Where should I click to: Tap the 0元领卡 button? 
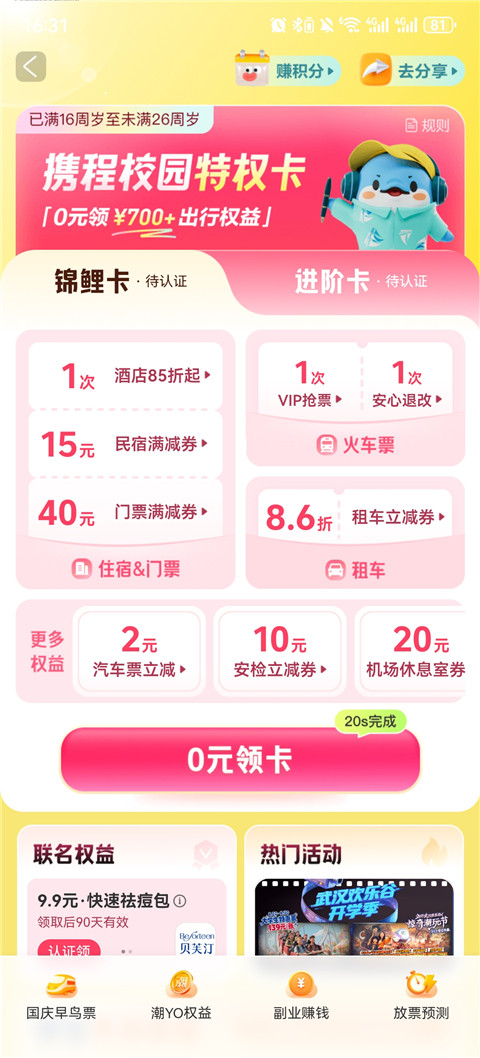[x=240, y=760]
